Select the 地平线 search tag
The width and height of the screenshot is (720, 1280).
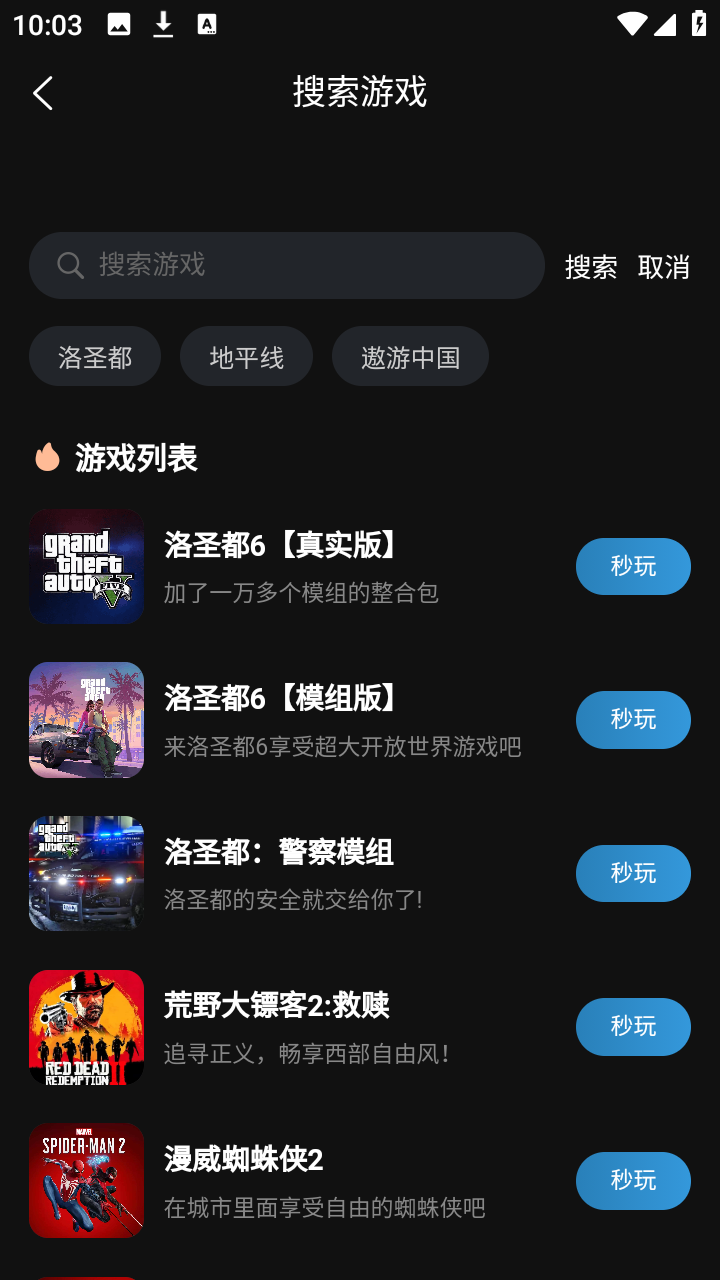246,356
